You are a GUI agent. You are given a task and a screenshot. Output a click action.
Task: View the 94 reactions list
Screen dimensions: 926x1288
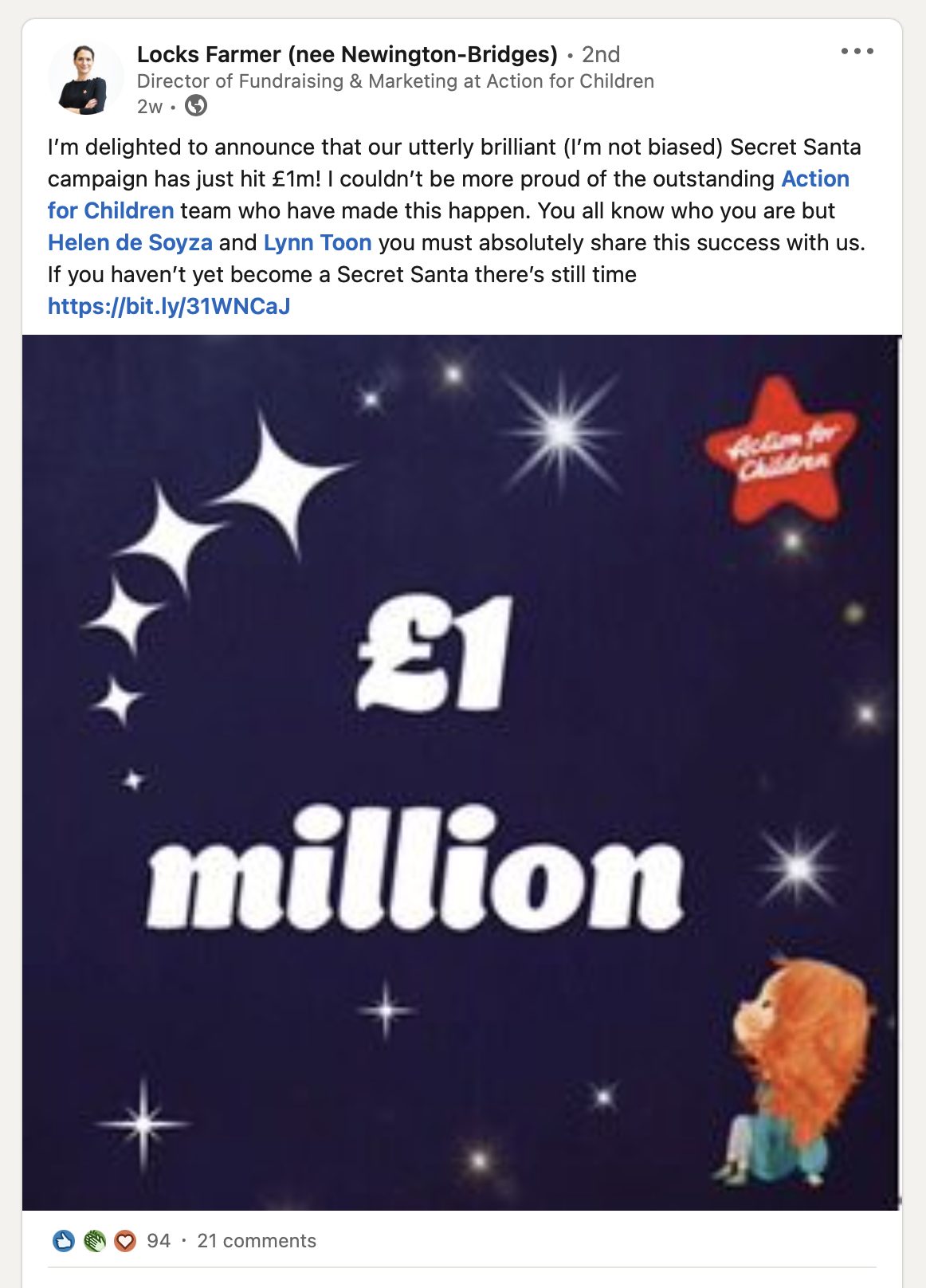(158, 1241)
